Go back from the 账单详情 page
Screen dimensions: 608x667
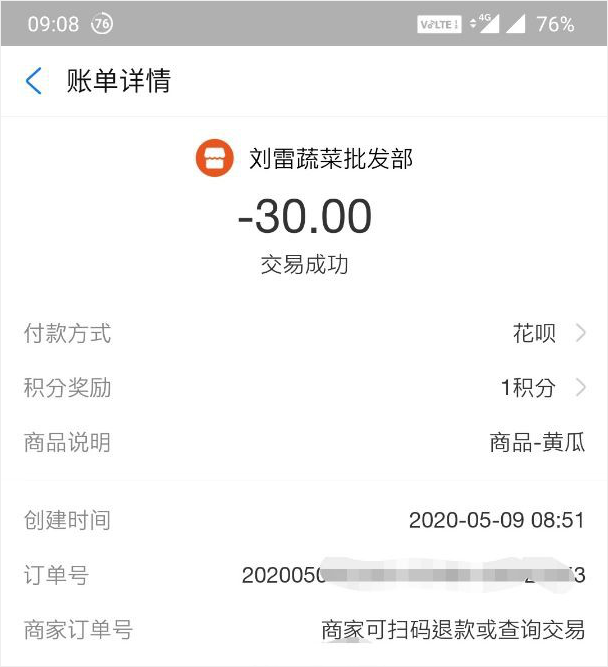(x=34, y=81)
